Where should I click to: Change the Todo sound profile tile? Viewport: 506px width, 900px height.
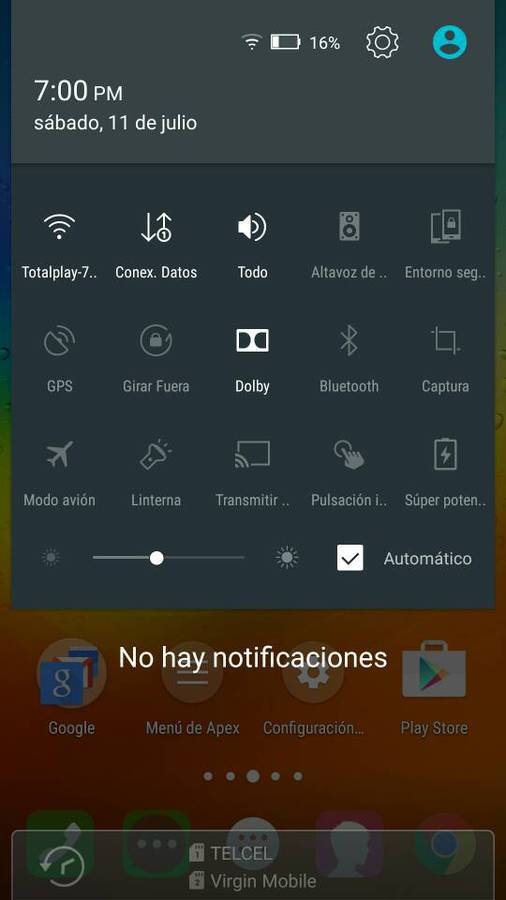tap(252, 244)
